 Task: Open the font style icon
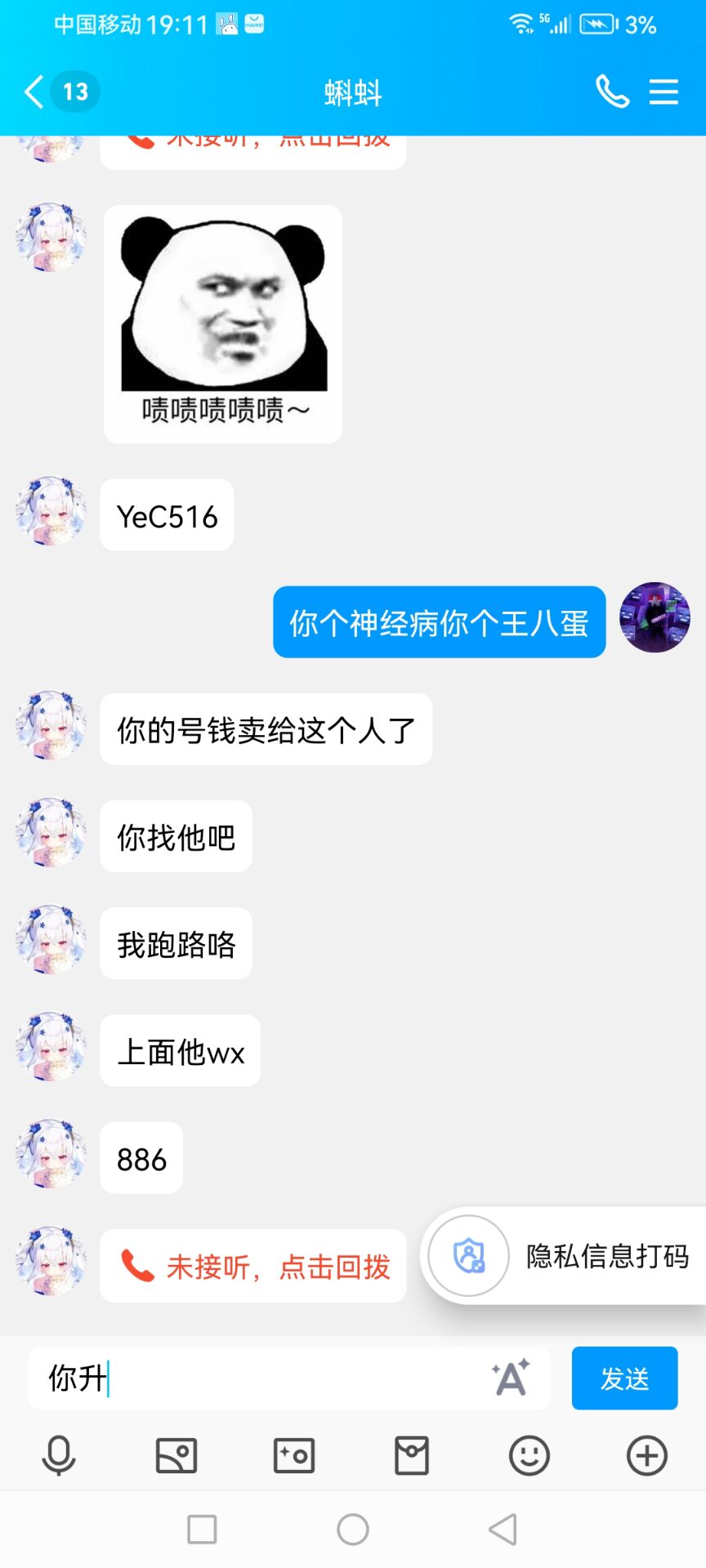pos(512,1379)
